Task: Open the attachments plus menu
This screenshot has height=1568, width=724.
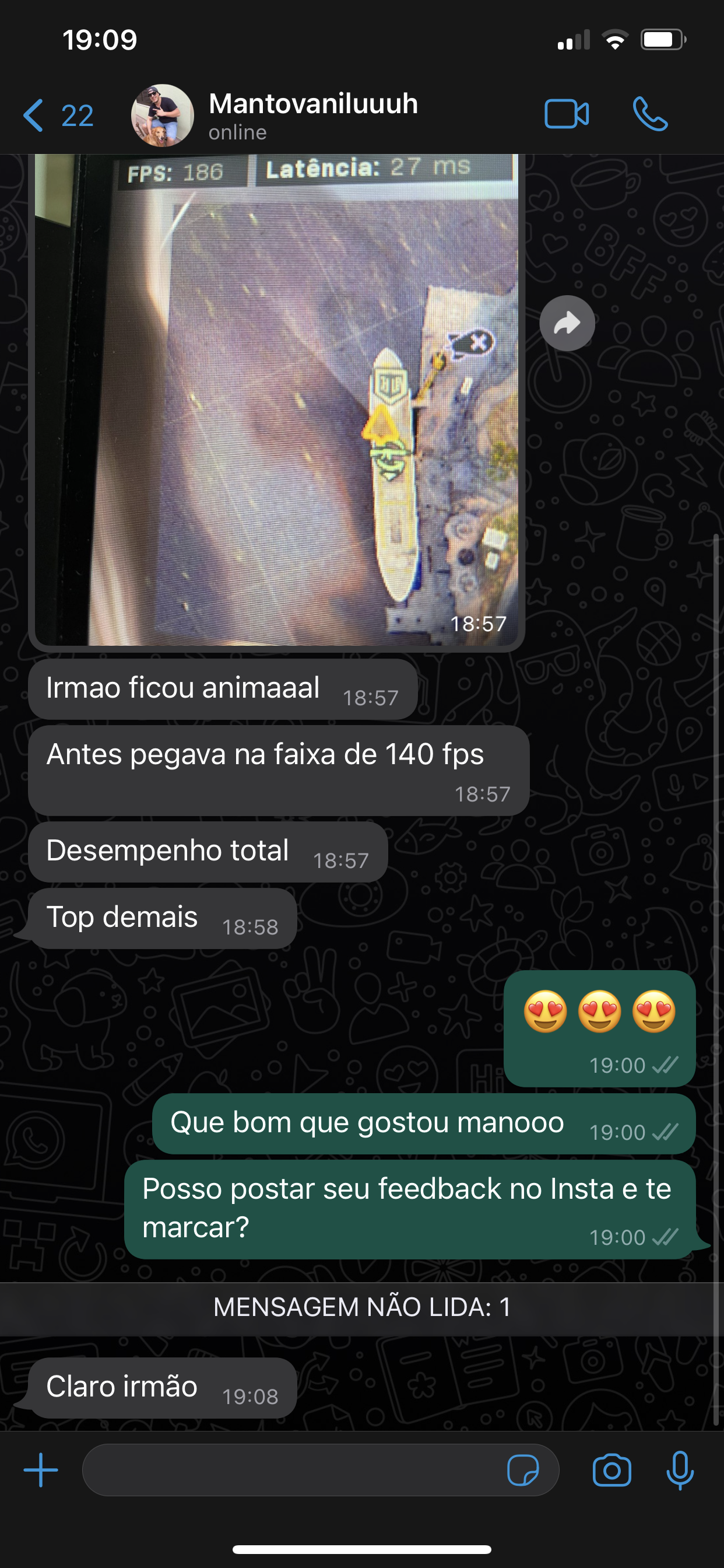Action: click(41, 1470)
